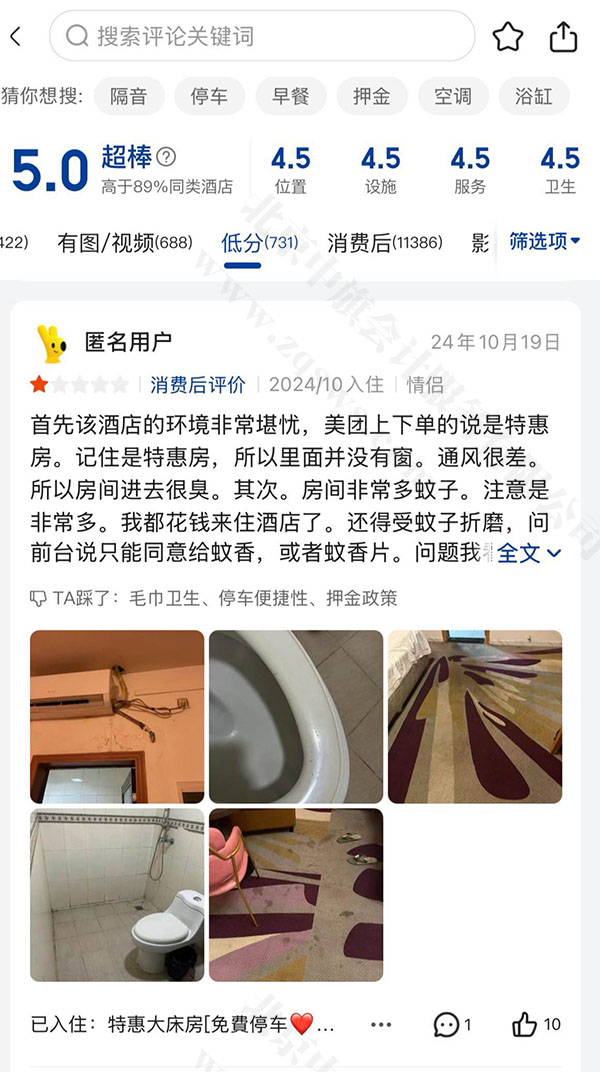Open the more options dots under the review
This screenshot has height=1072, width=600.
coord(381,1024)
